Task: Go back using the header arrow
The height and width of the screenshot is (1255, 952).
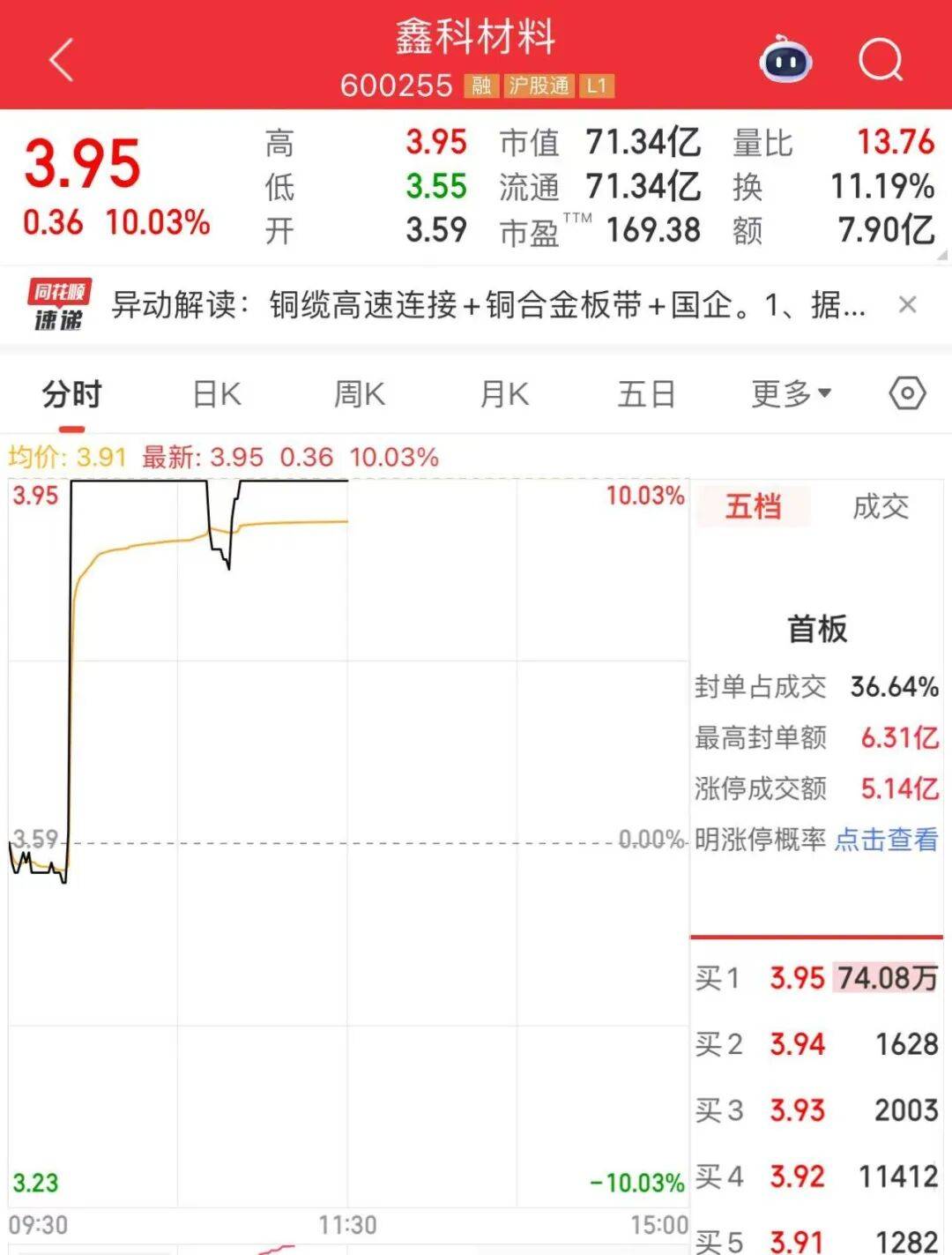Action: pyautogui.click(x=61, y=61)
